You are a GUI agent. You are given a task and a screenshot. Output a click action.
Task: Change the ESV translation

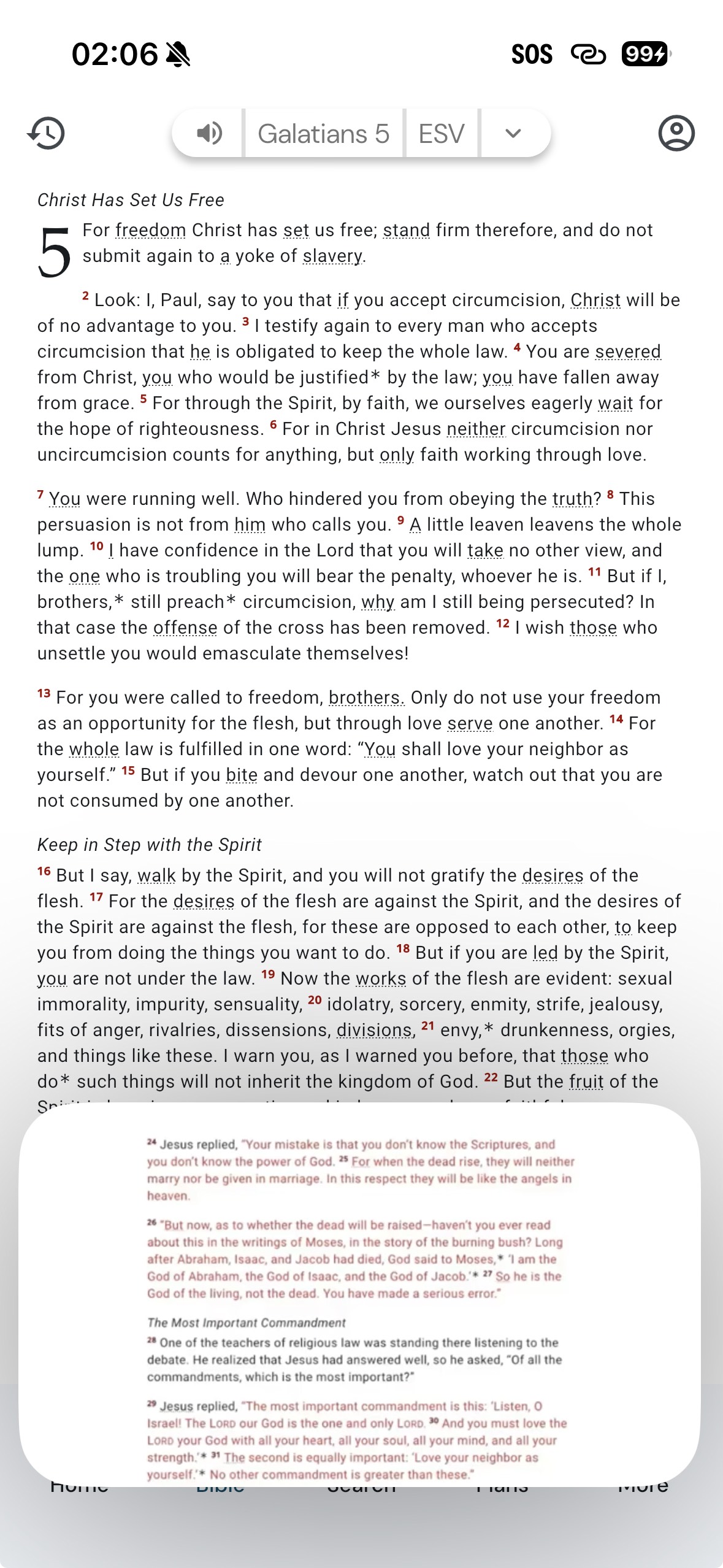pos(441,133)
